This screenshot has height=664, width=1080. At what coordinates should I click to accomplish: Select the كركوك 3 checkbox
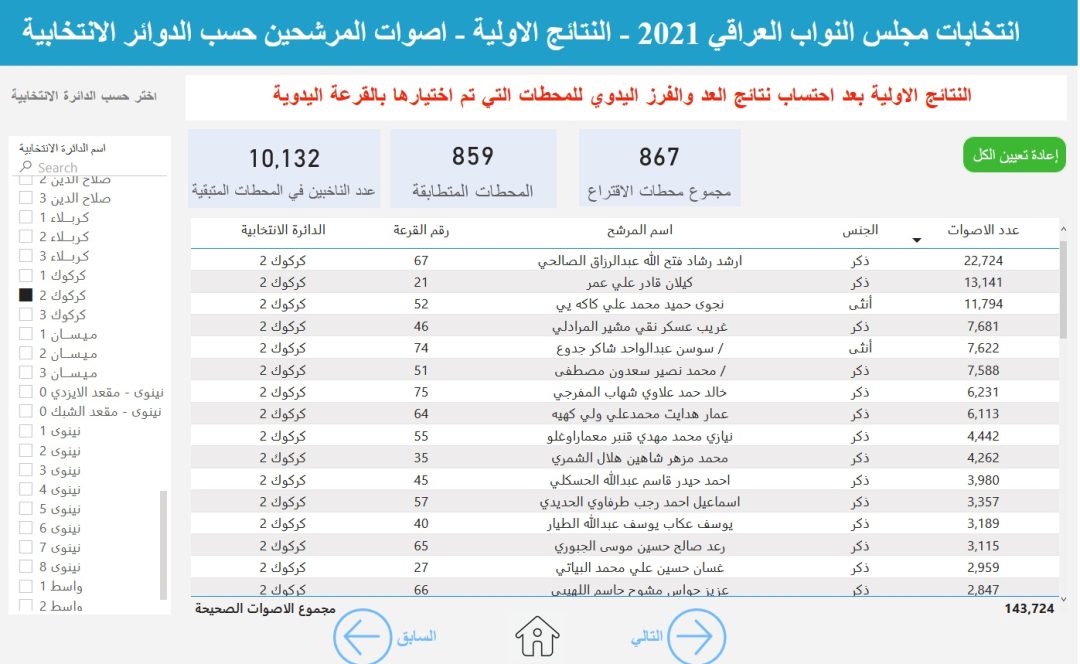click(26, 315)
